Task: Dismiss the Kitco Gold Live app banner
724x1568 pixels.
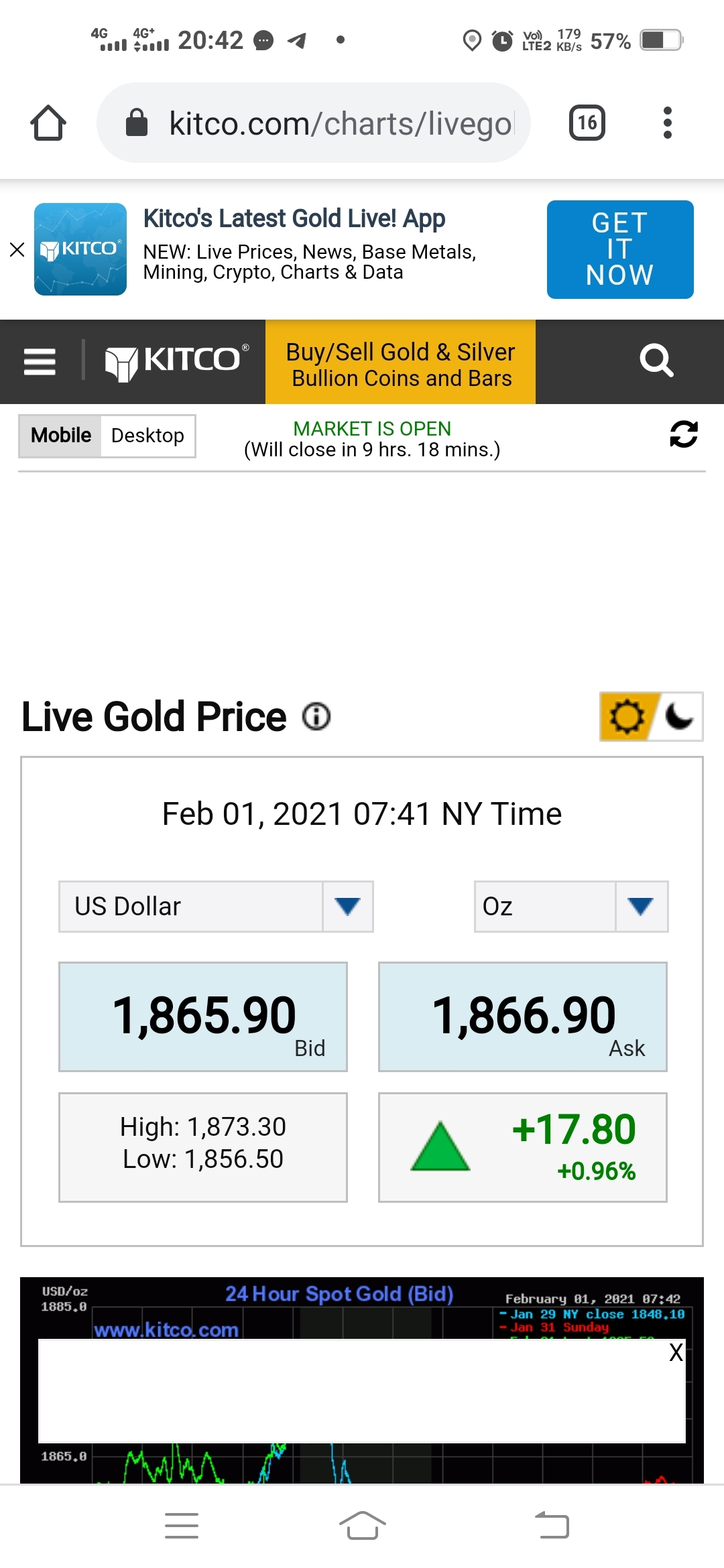Action: pos(17,250)
